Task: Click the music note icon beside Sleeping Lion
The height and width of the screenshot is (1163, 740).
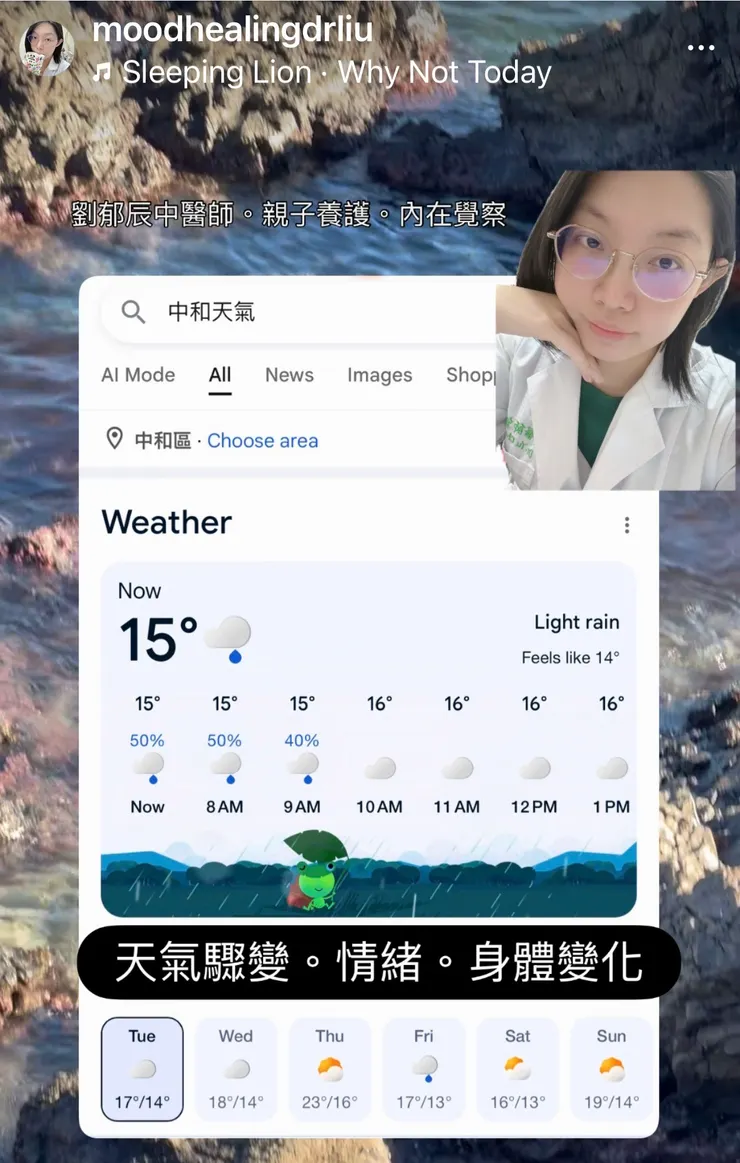Action: pyautogui.click(x=106, y=71)
